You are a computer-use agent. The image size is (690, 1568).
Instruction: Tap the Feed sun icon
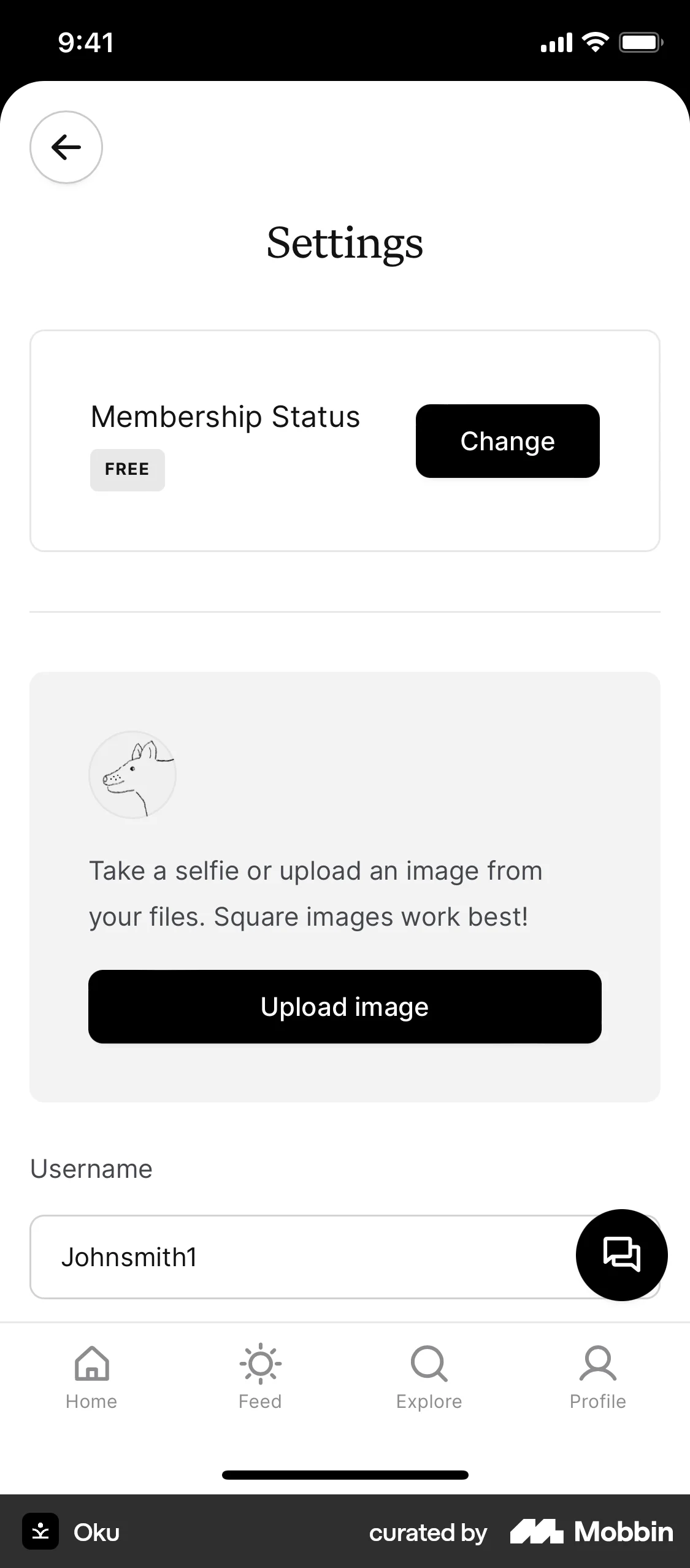pos(259,1364)
